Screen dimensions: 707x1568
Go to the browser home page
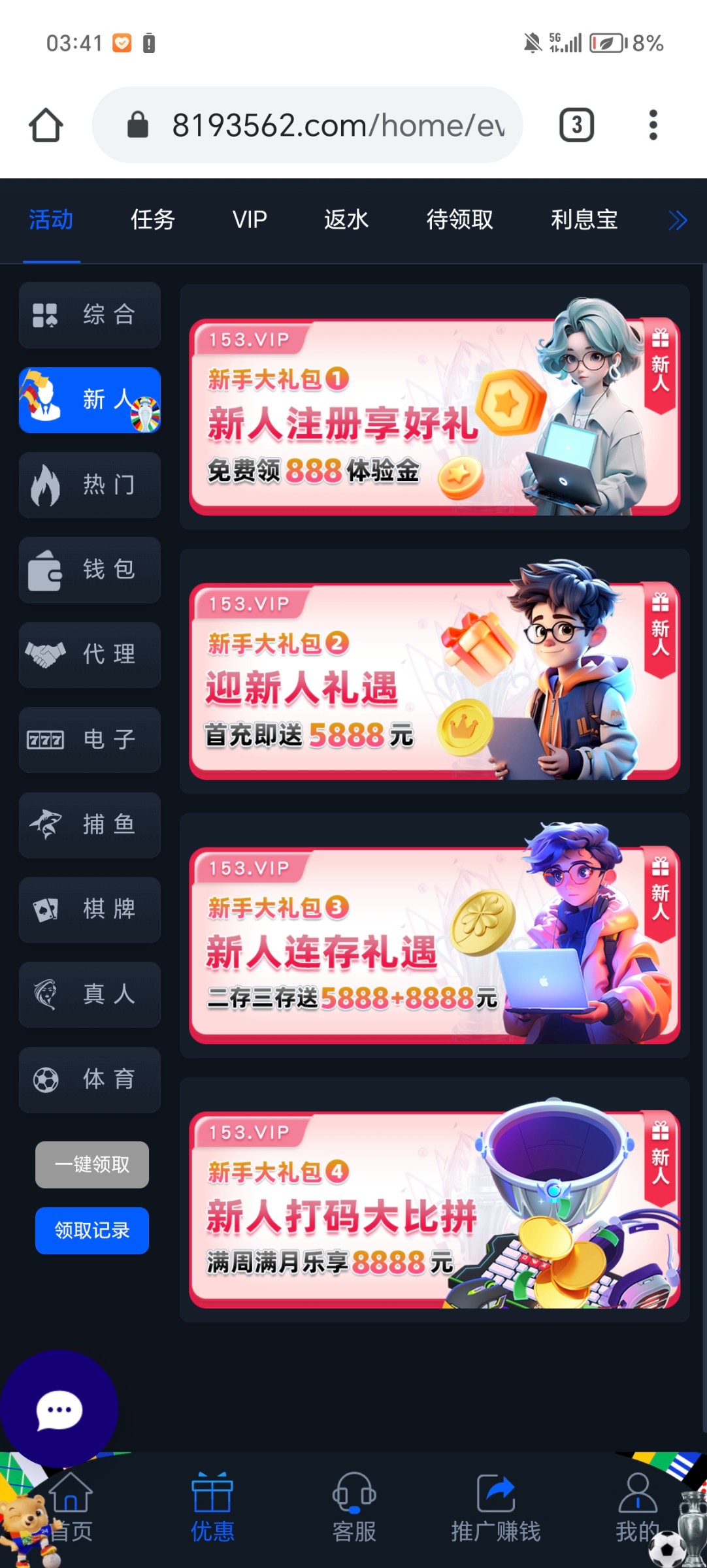[46, 125]
